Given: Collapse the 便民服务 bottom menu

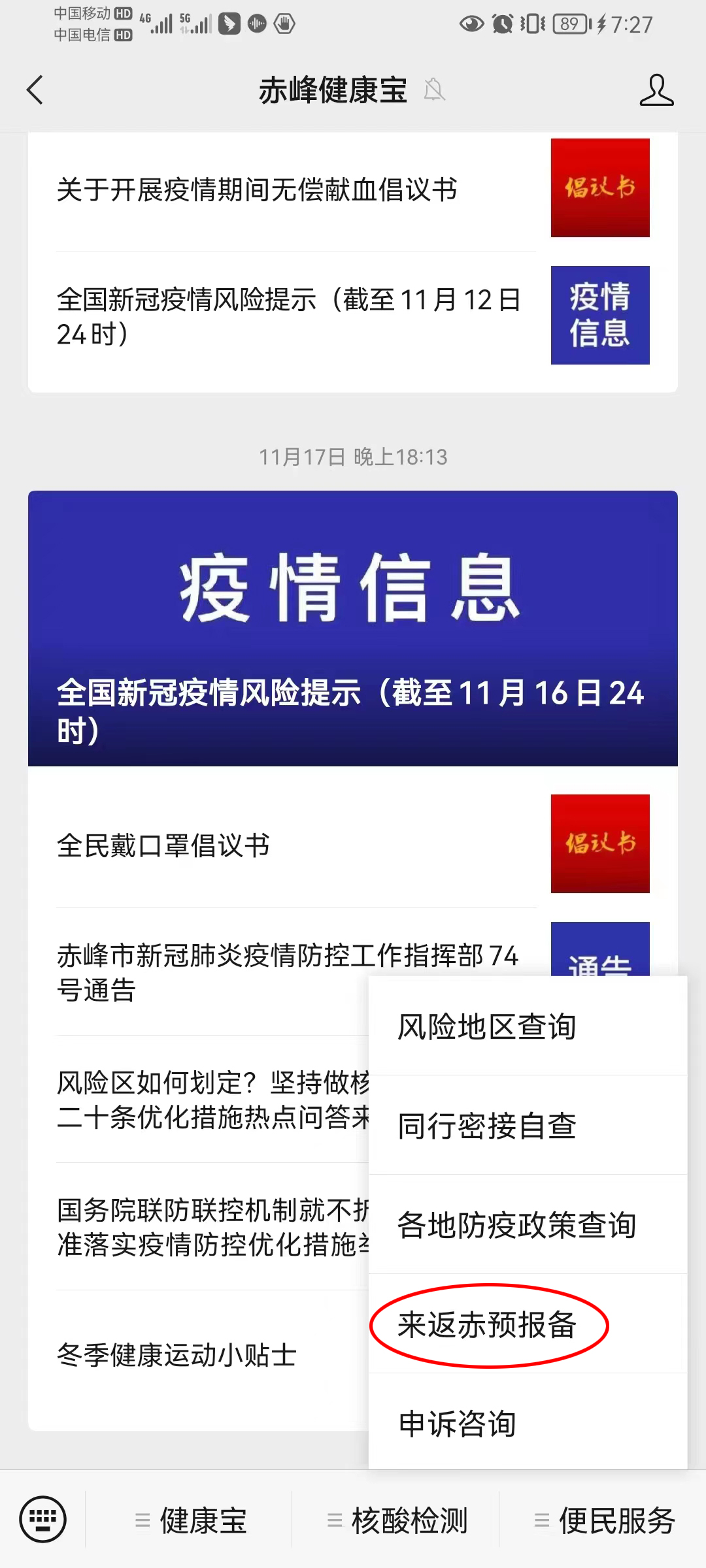Looking at the screenshot, I should (605, 1520).
